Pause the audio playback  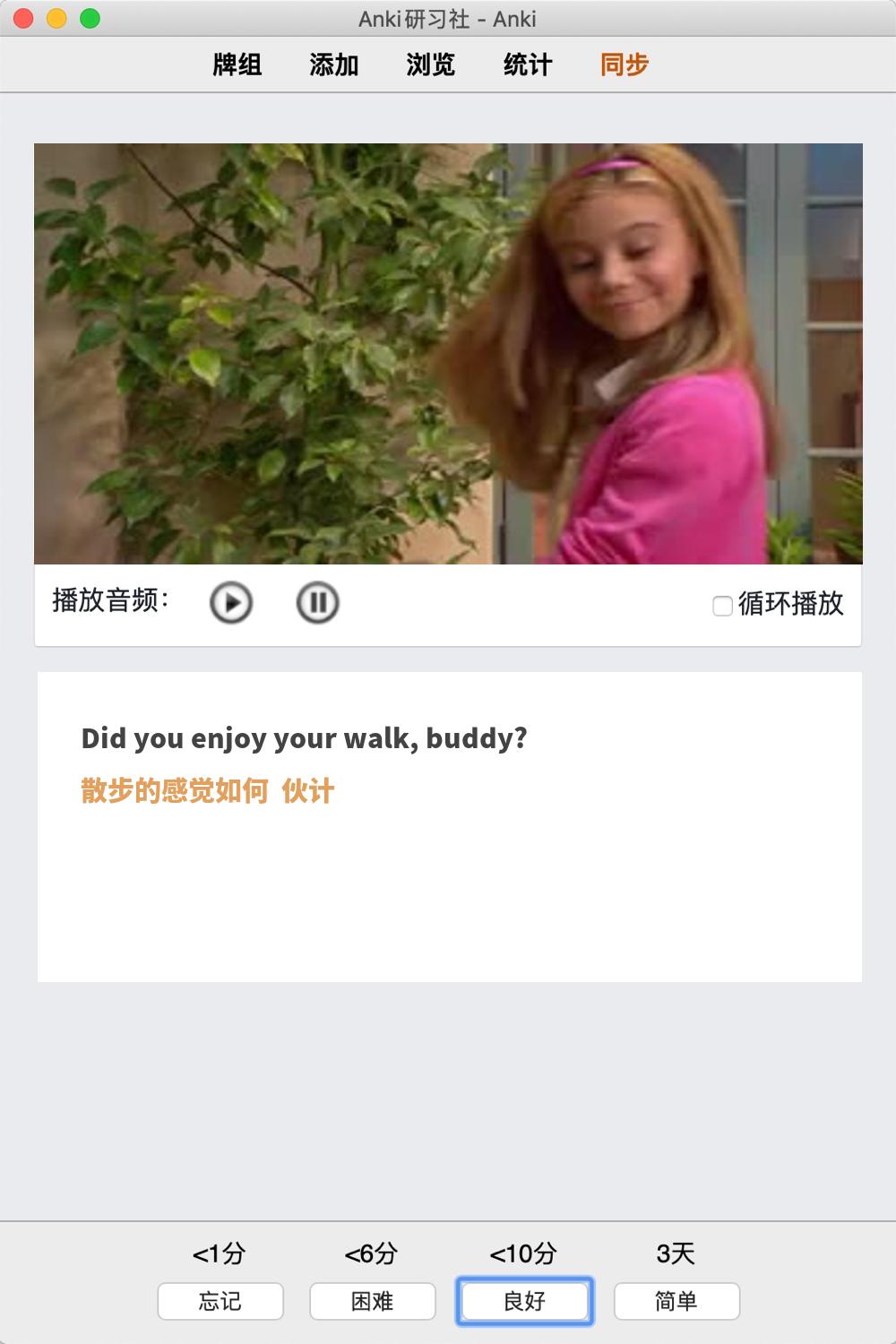[x=317, y=603]
